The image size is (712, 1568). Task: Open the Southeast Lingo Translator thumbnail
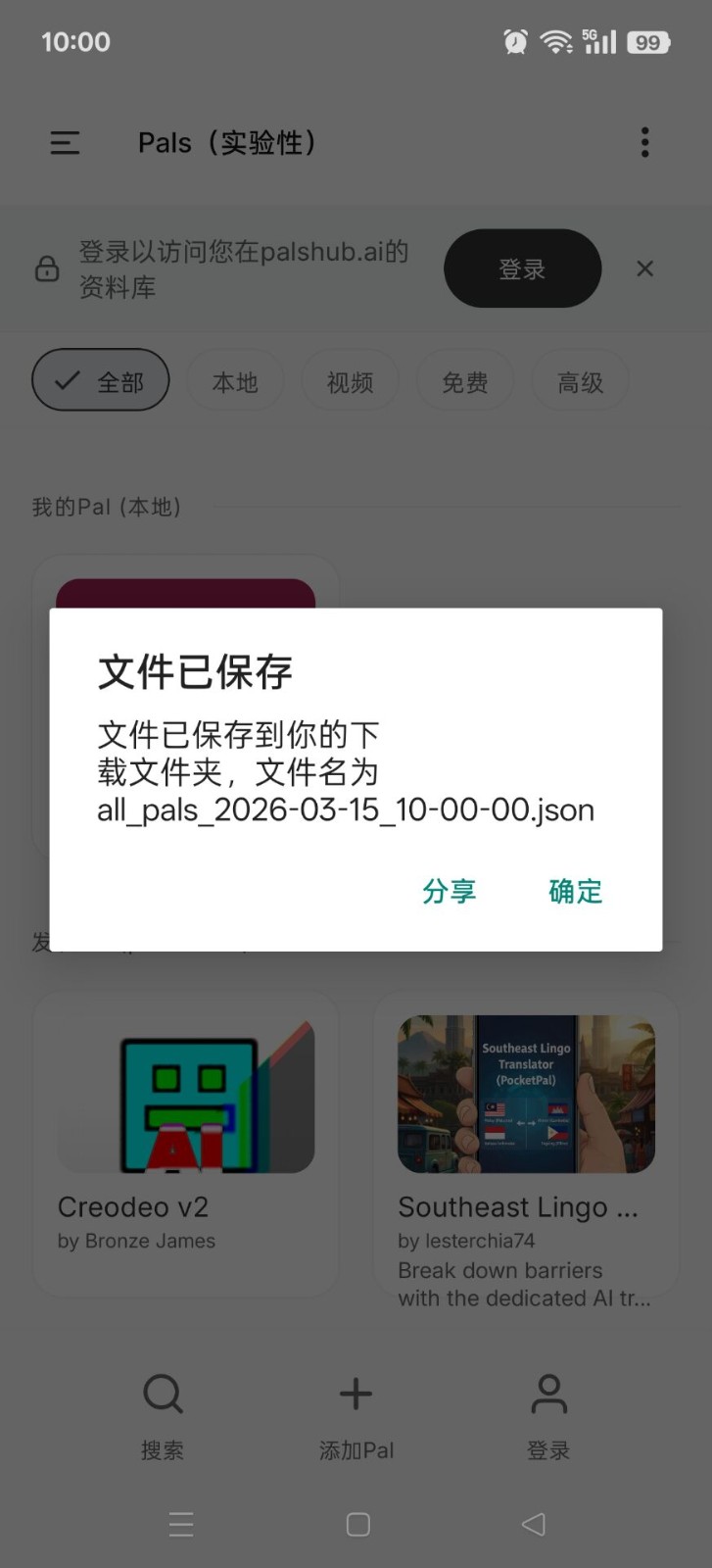point(526,1094)
